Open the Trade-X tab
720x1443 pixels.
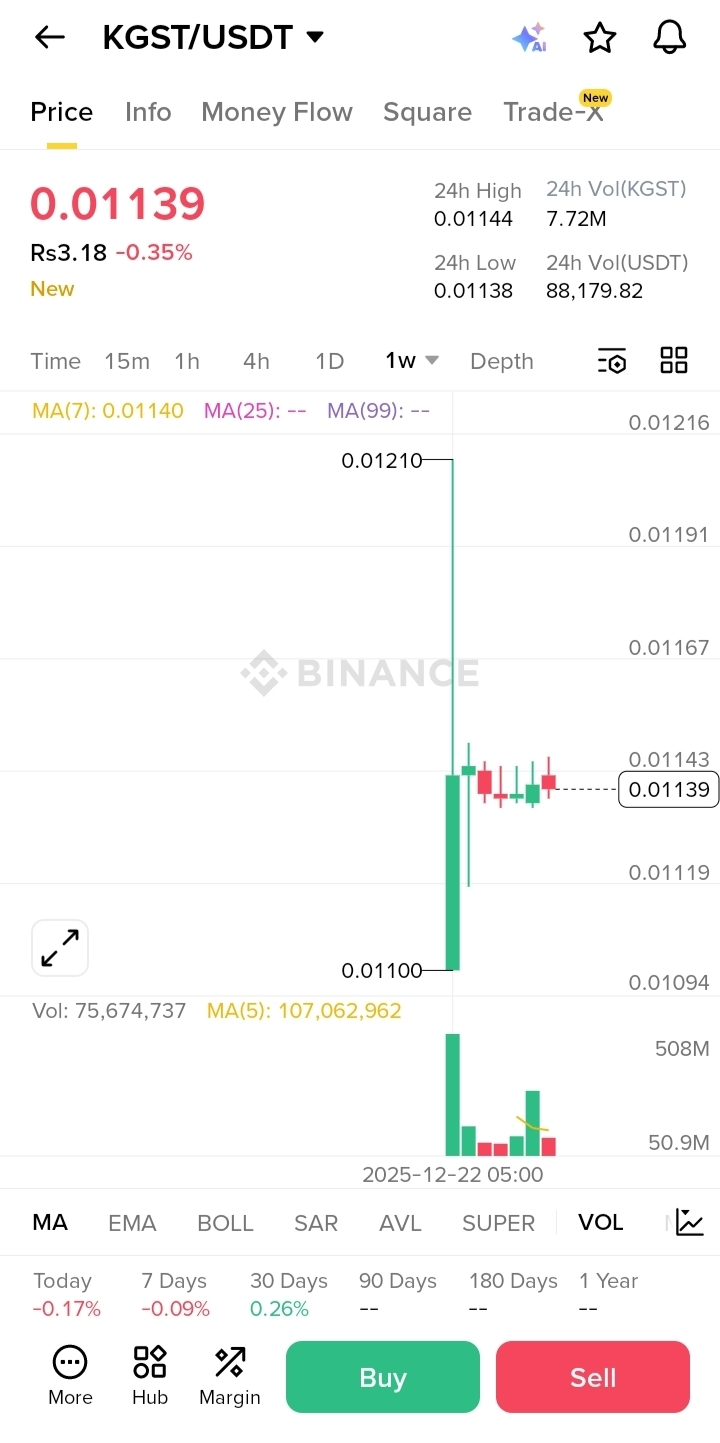[553, 112]
